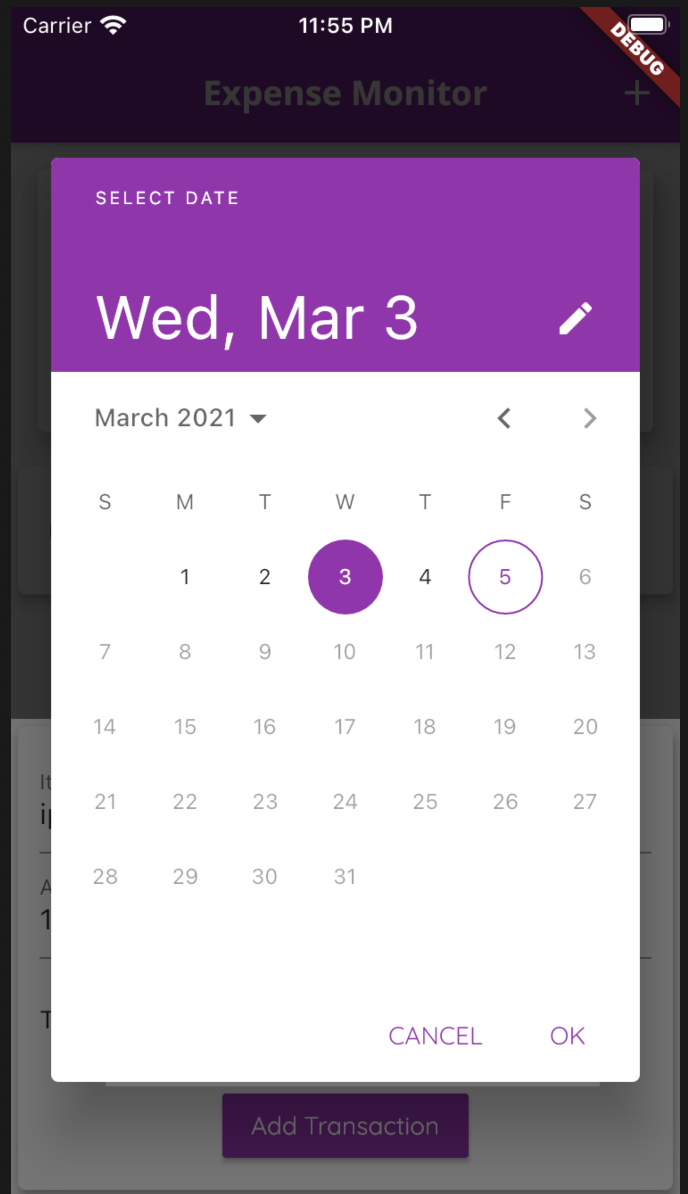Choose March 4 as the date
This screenshot has width=688, height=1194.
[425, 576]
